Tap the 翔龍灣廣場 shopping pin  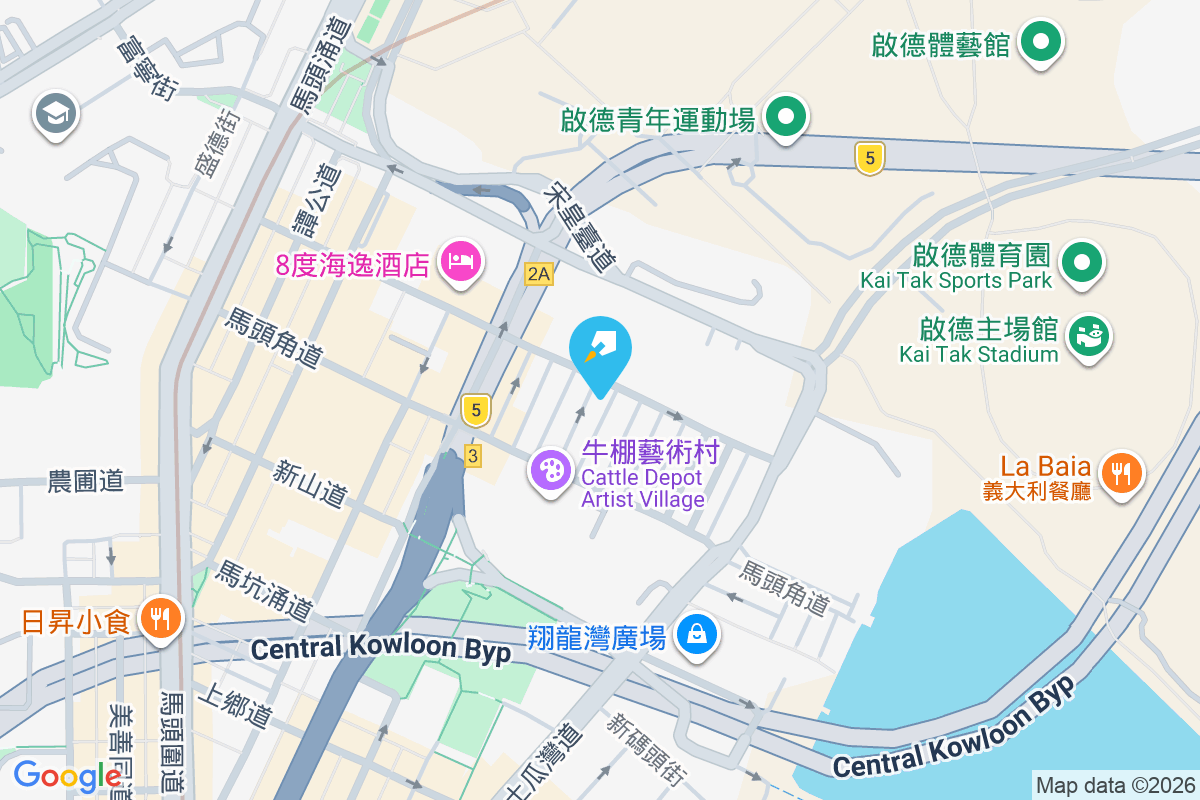tap(697, 635)
